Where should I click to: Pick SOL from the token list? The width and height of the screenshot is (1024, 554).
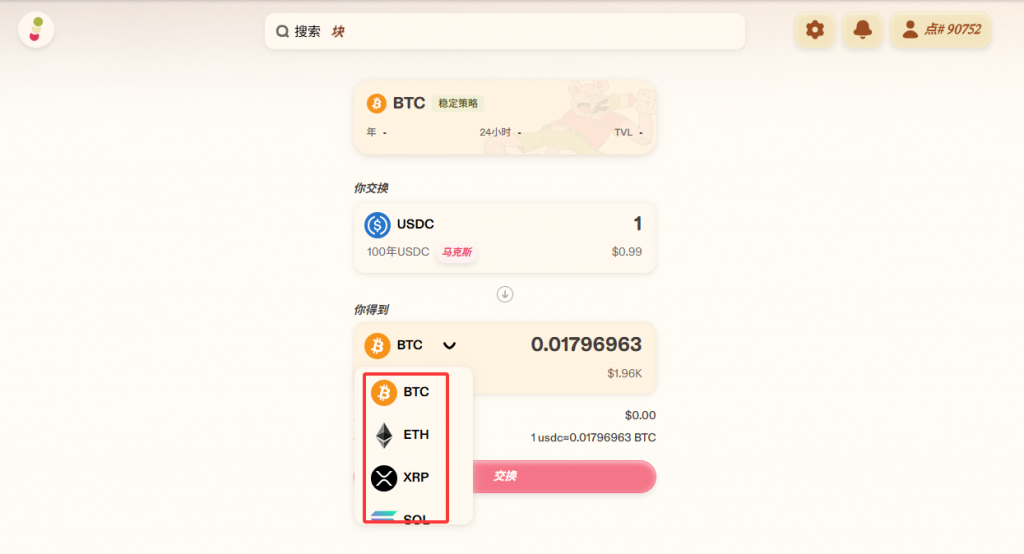coord(405,517)
